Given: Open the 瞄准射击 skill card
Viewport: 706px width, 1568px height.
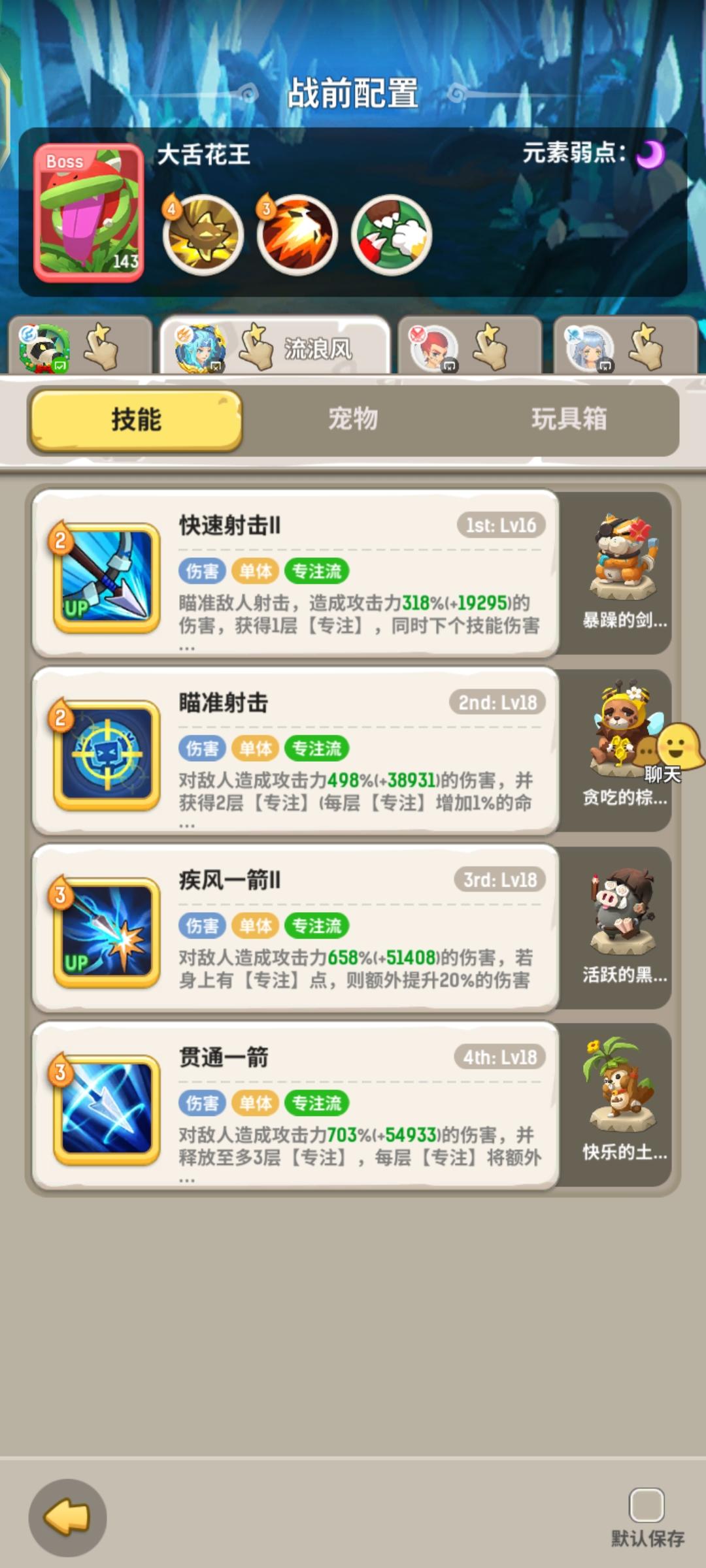Looking at the screenshot, I should (295, 751).
